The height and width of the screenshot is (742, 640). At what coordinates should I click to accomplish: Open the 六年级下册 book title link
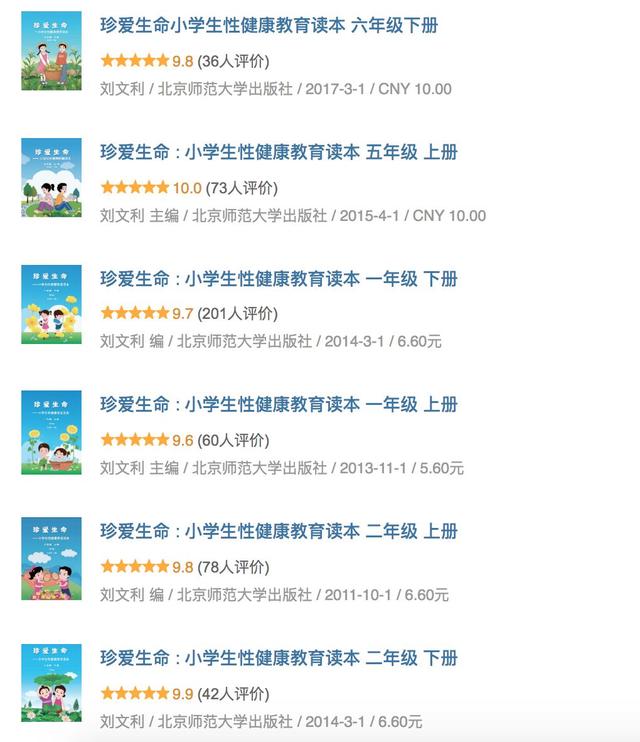tap(269, 27)
